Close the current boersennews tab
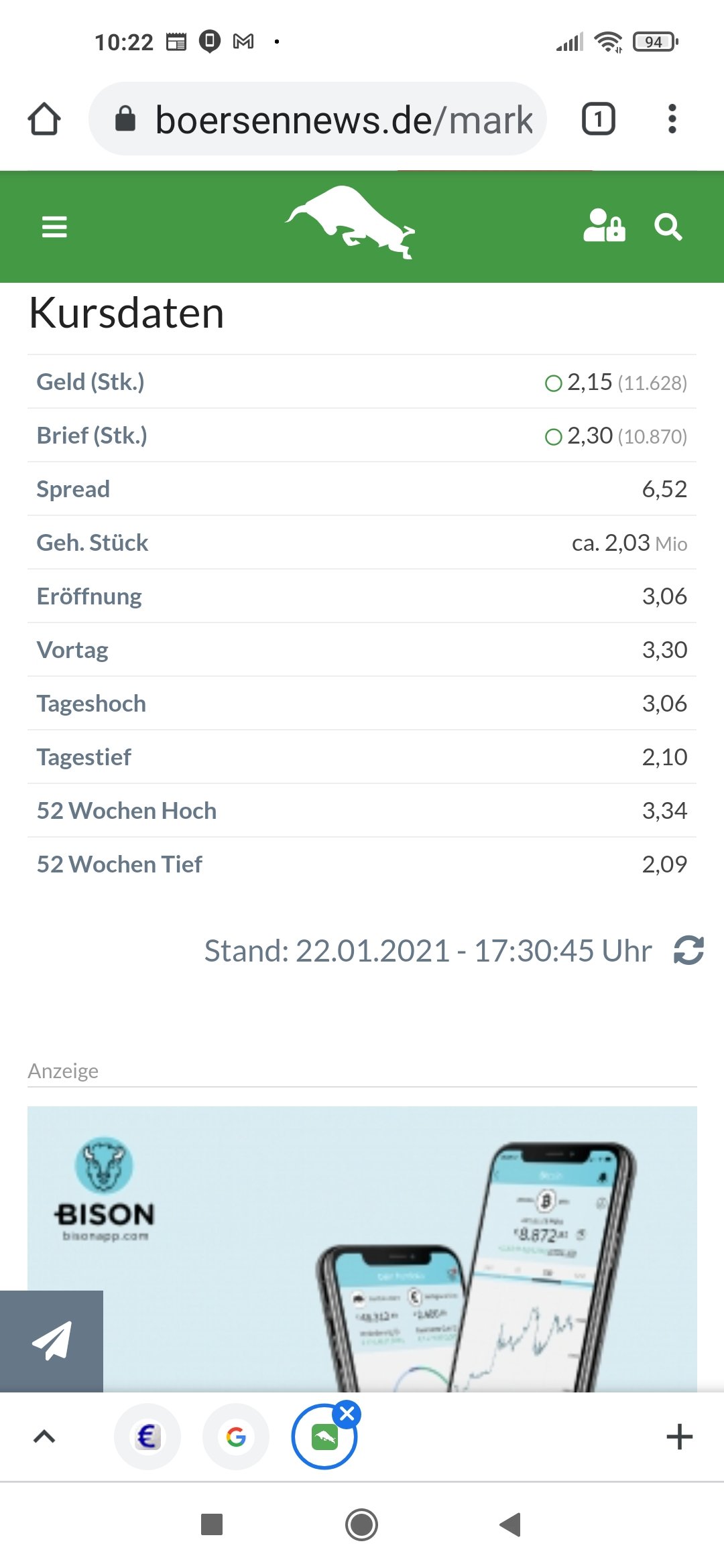Screen dimensions: 724x1568 pyautogui.click(x=347, y=1414)
